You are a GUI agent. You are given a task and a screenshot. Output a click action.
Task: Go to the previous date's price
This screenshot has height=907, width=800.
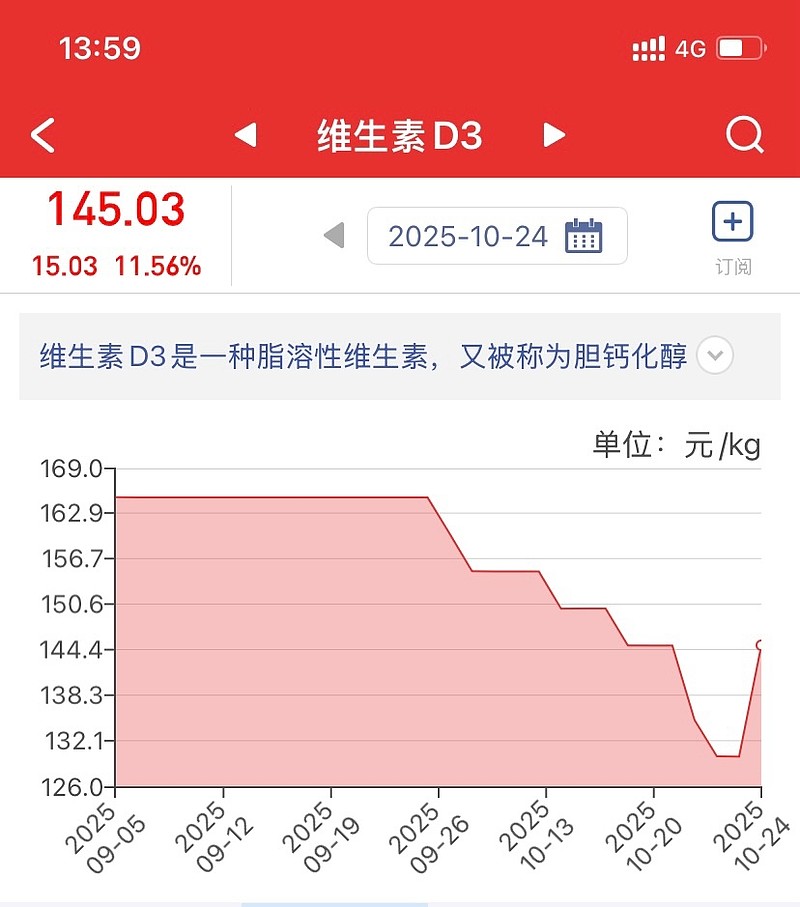tap(334, 236)
